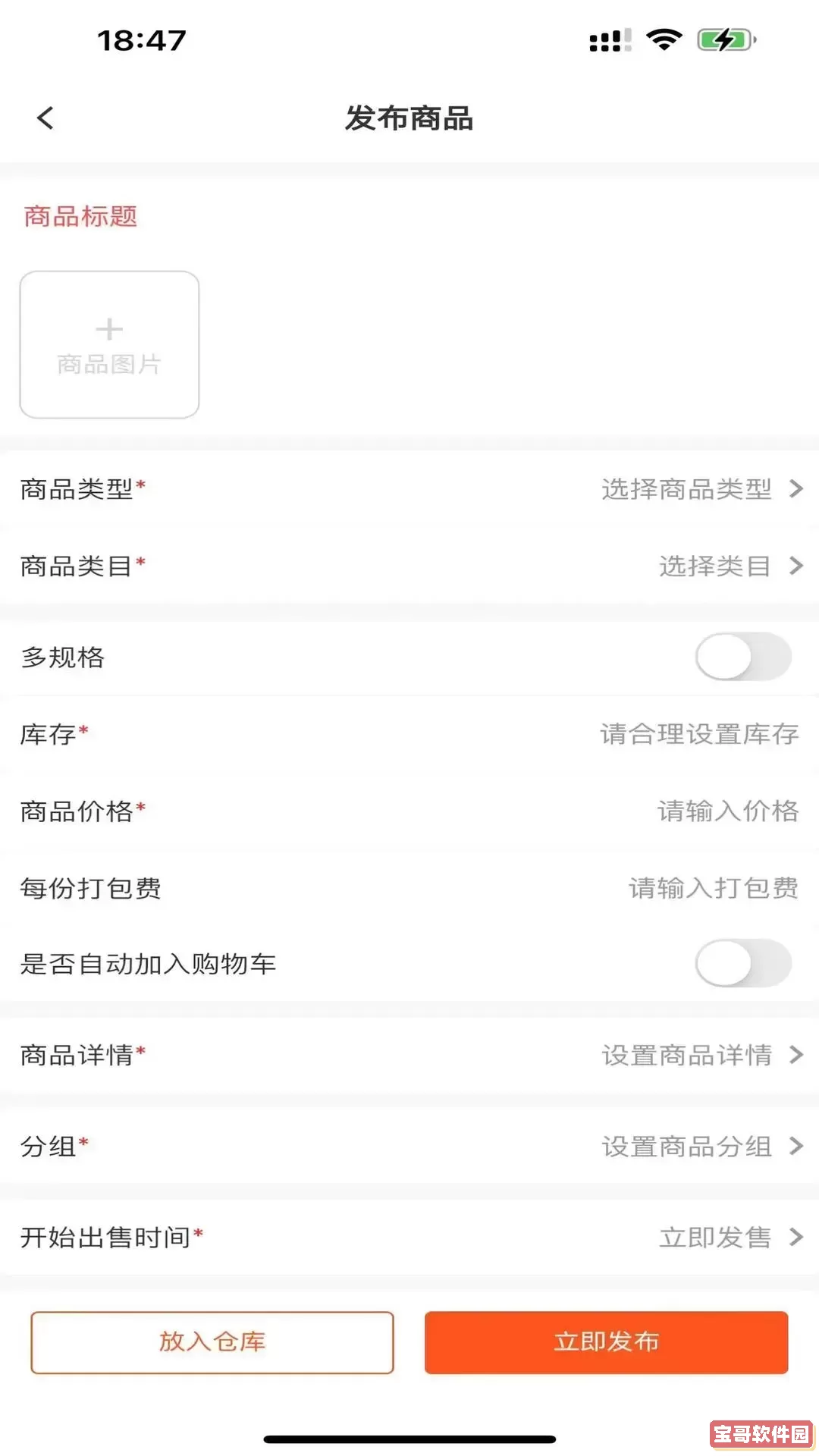Viewport: 819px width, 1456px height.
Task: Tap the chevron next to 选择类目
Action: coord(796,566)
